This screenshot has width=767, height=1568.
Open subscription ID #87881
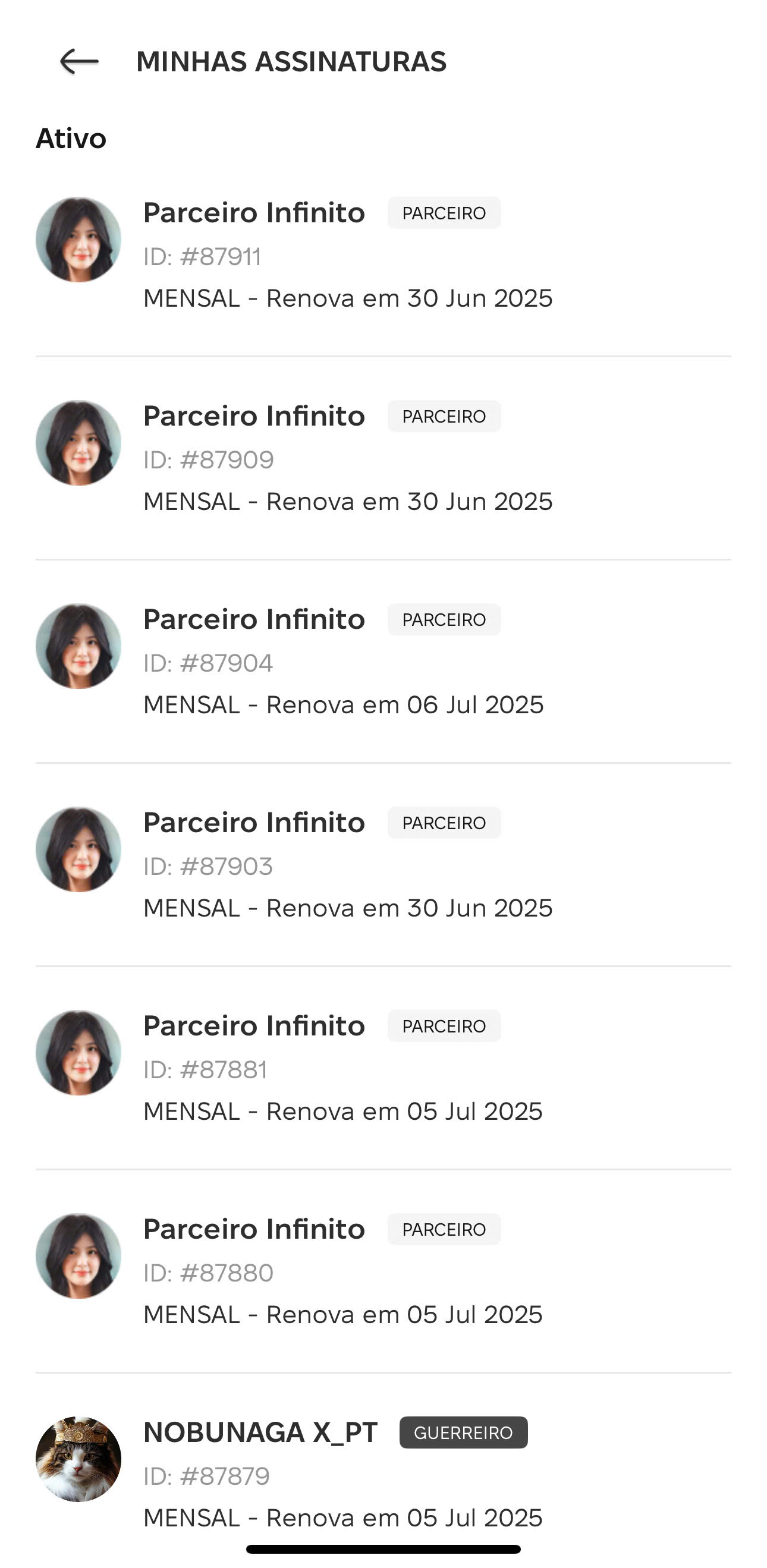(383, 1068)
